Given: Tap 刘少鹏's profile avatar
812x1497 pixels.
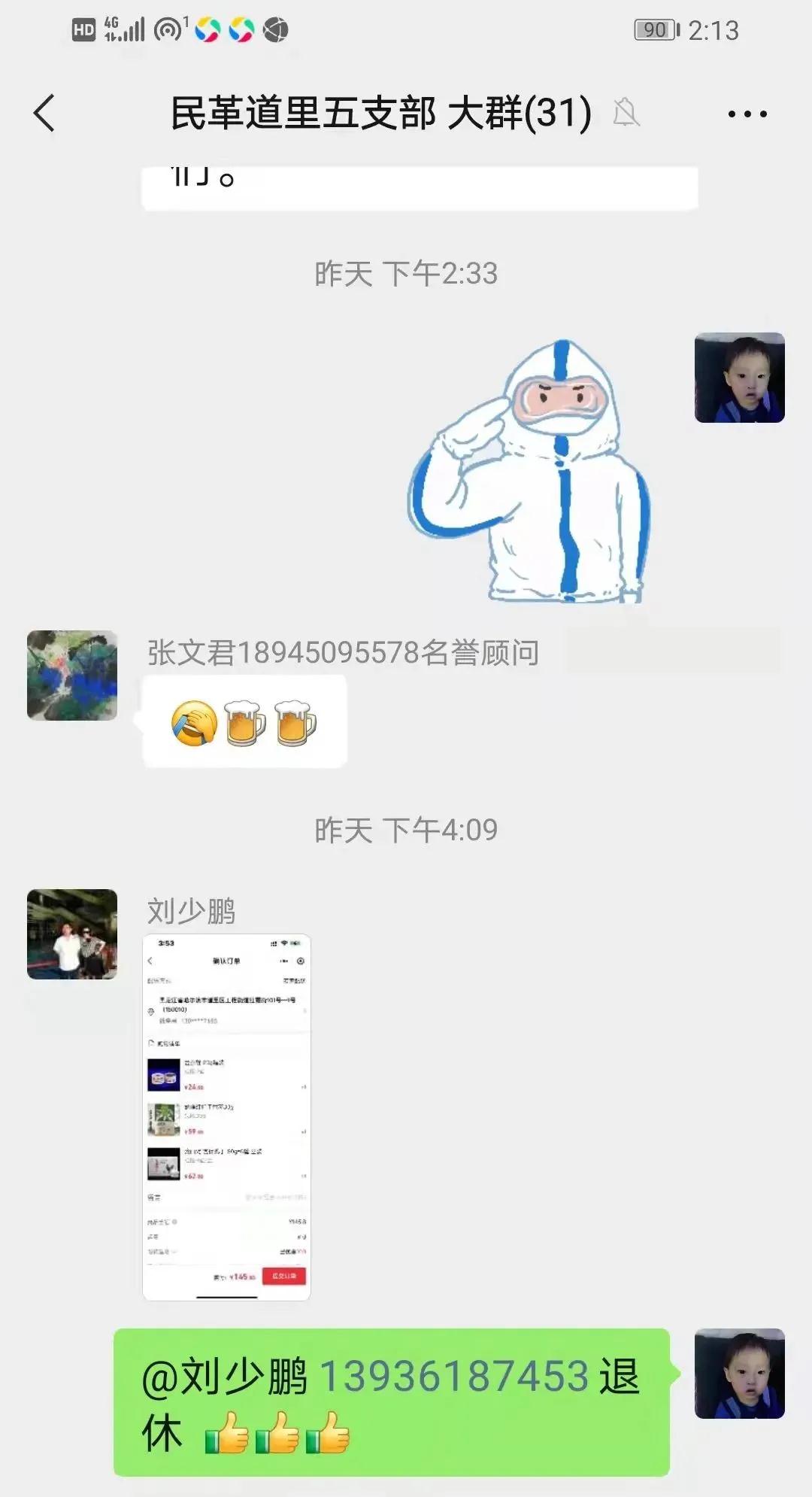Looking at the screenshot, I should click(x=72, y=934).
